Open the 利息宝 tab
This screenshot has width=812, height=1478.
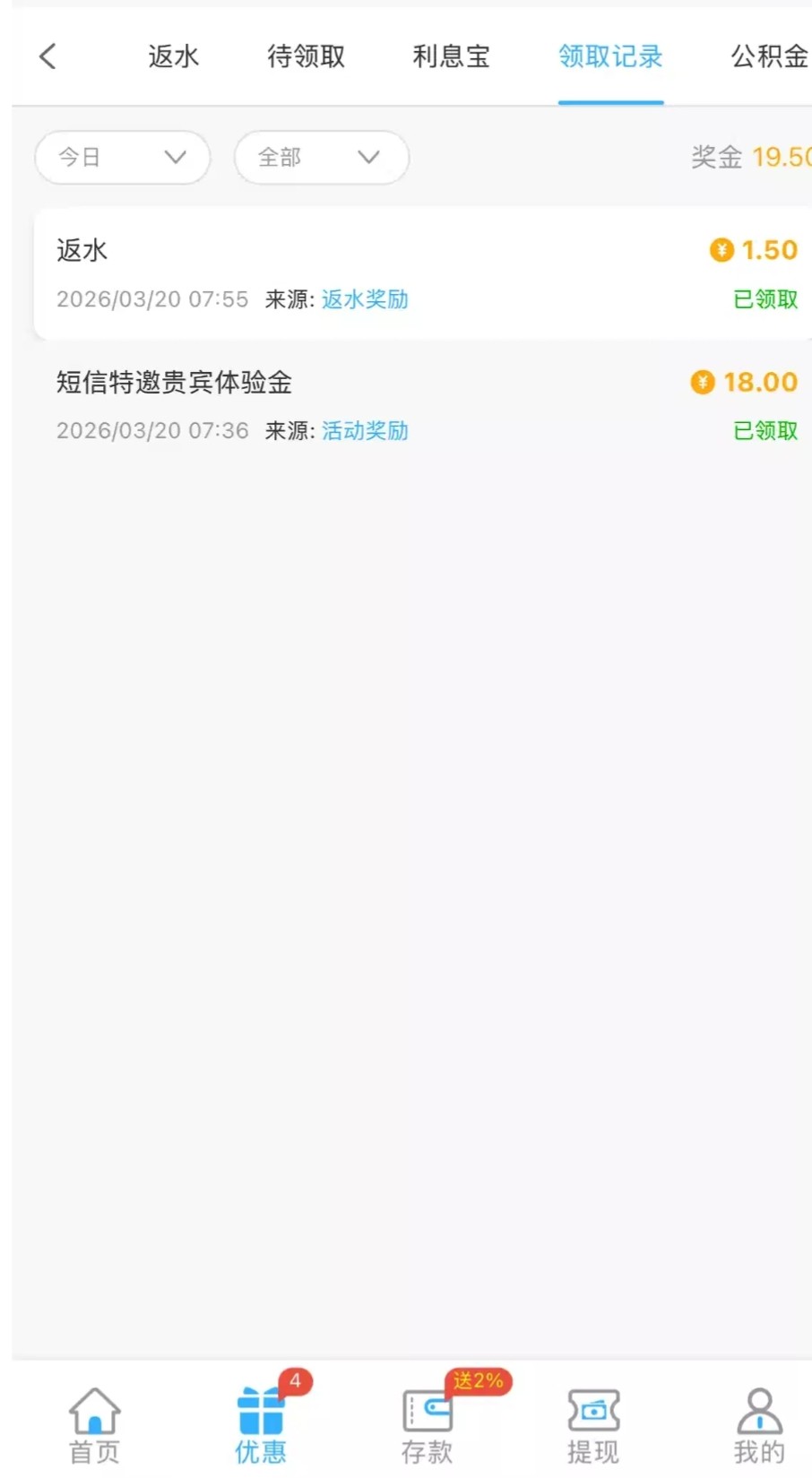[451, 56]
